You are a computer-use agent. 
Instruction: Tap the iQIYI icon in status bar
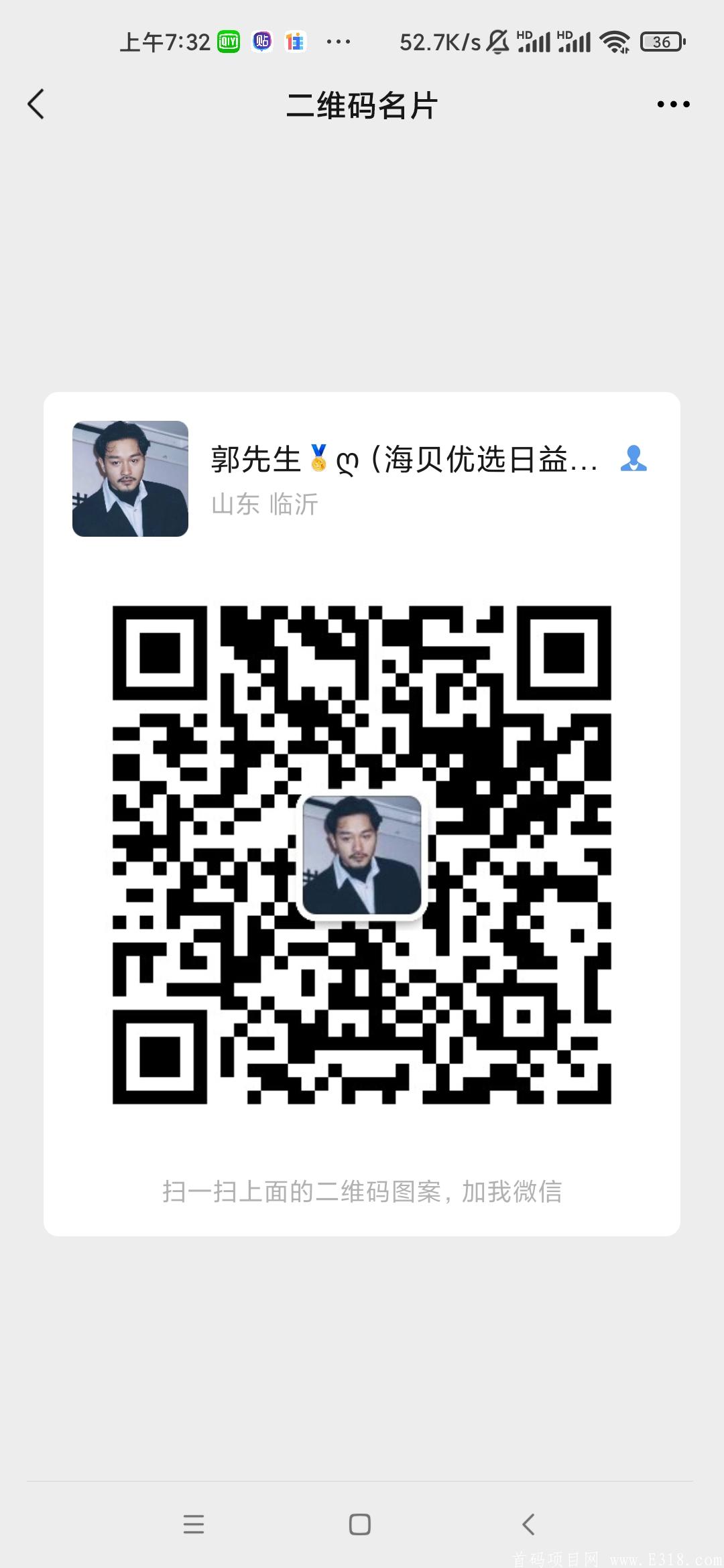click(x=228, y=40)
